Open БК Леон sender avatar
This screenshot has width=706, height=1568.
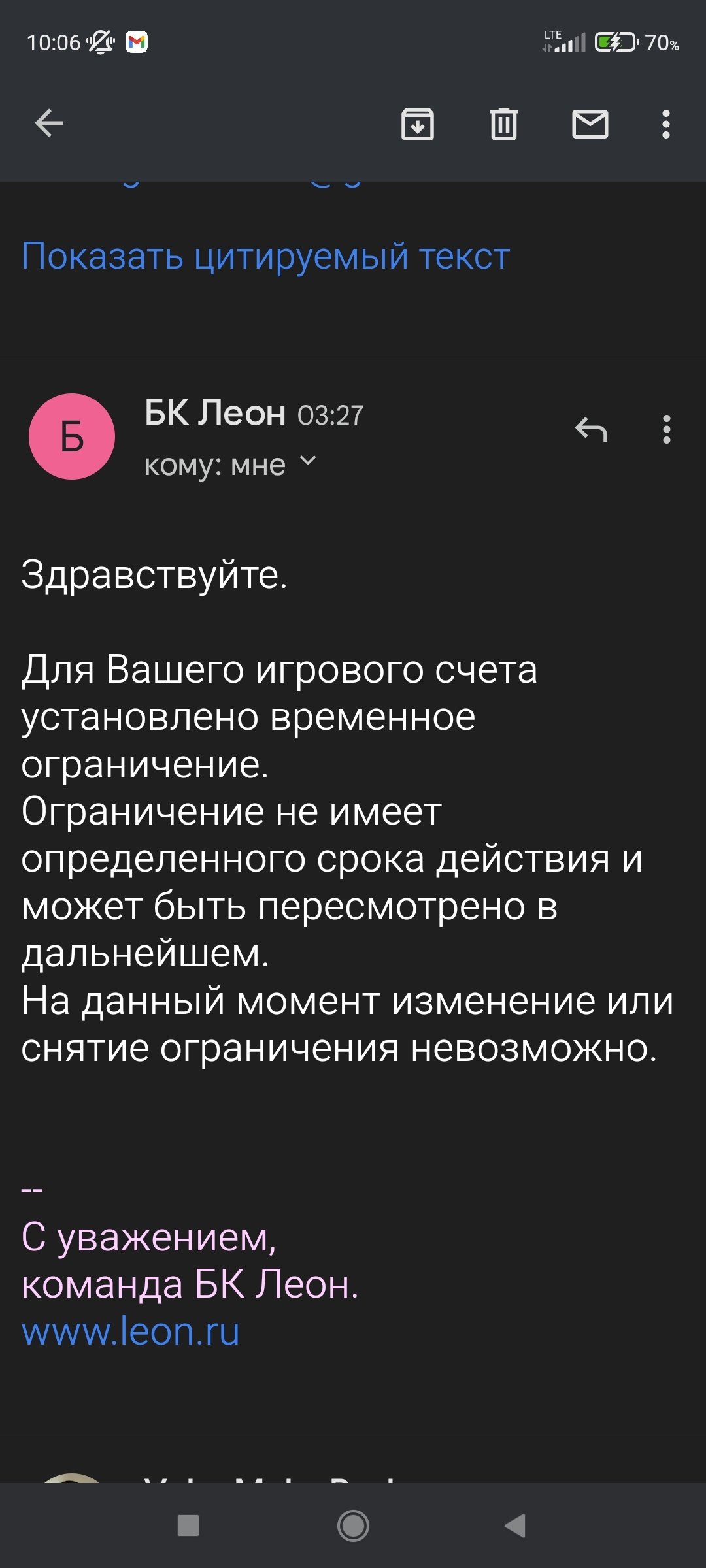point(72,436)
